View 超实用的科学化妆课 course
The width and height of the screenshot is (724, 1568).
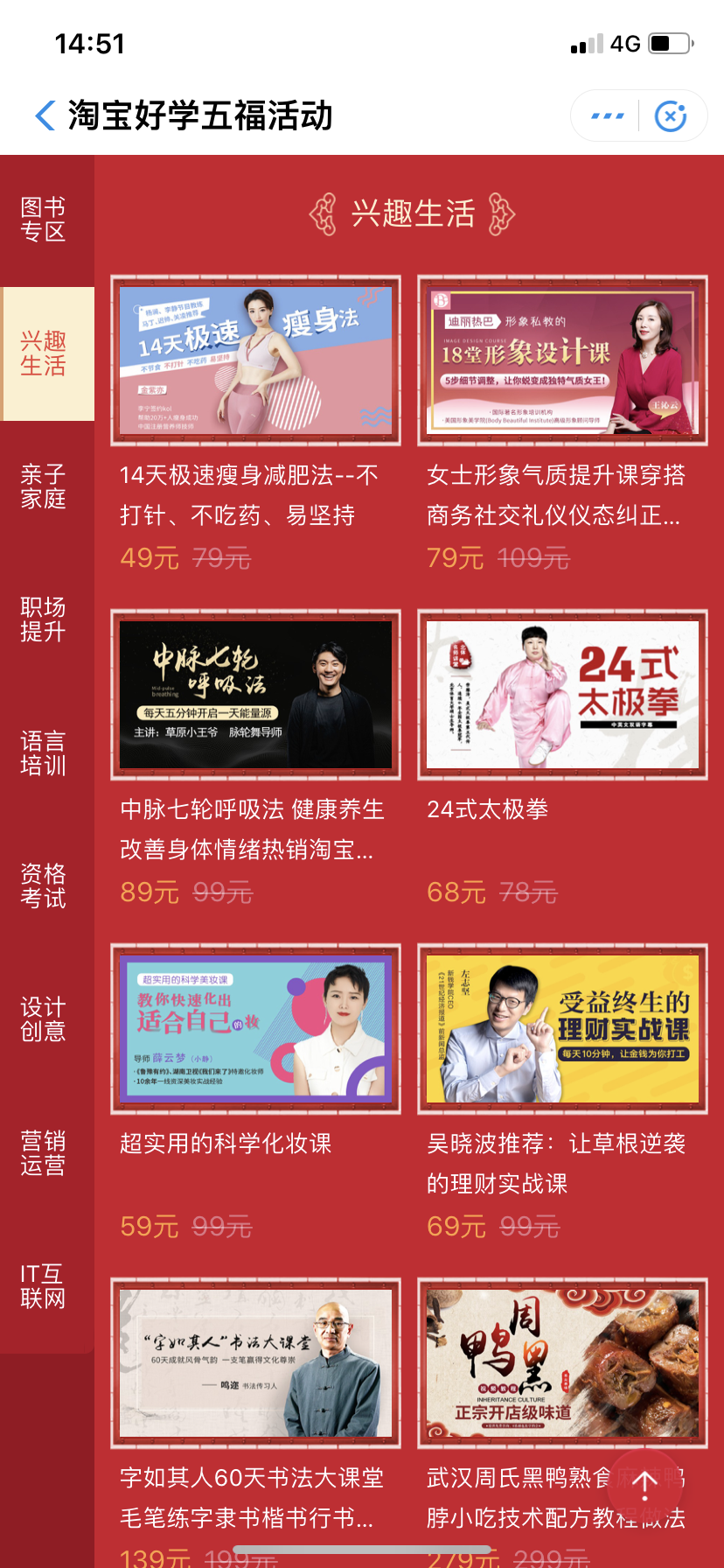(x=255, y=1029)
